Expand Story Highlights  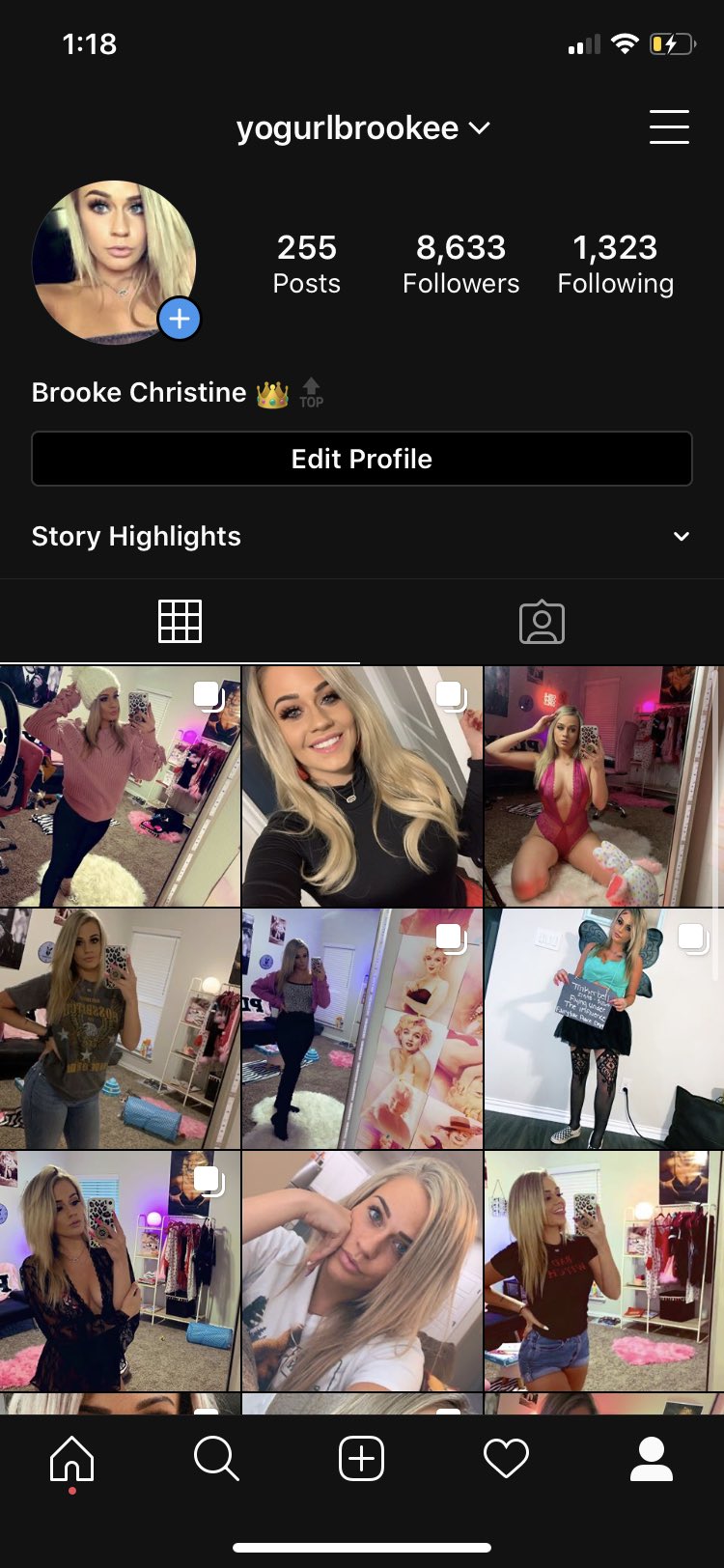[681, 537]
